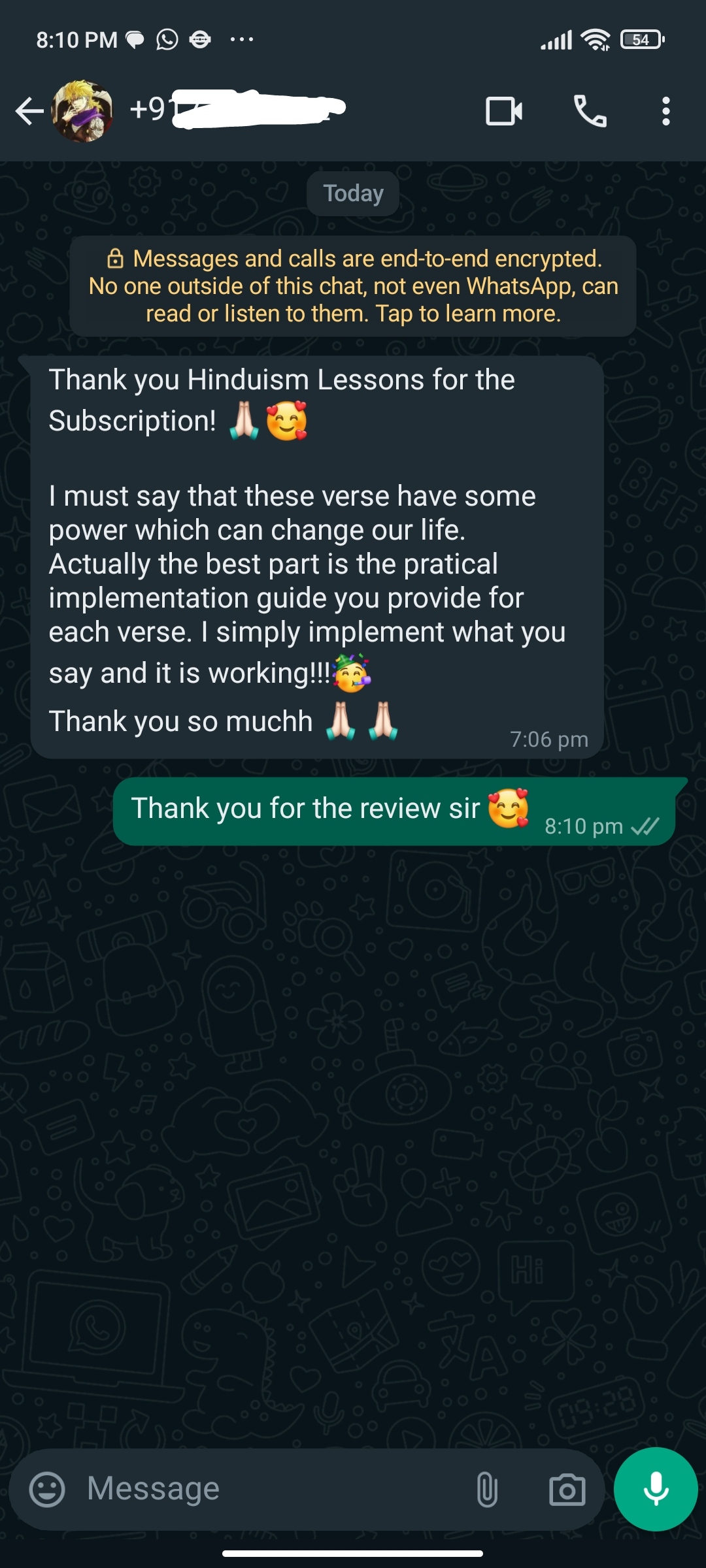Open the camera from the chat
This screenshot has width=706, height=1568.
click(x=567, y=1490)
